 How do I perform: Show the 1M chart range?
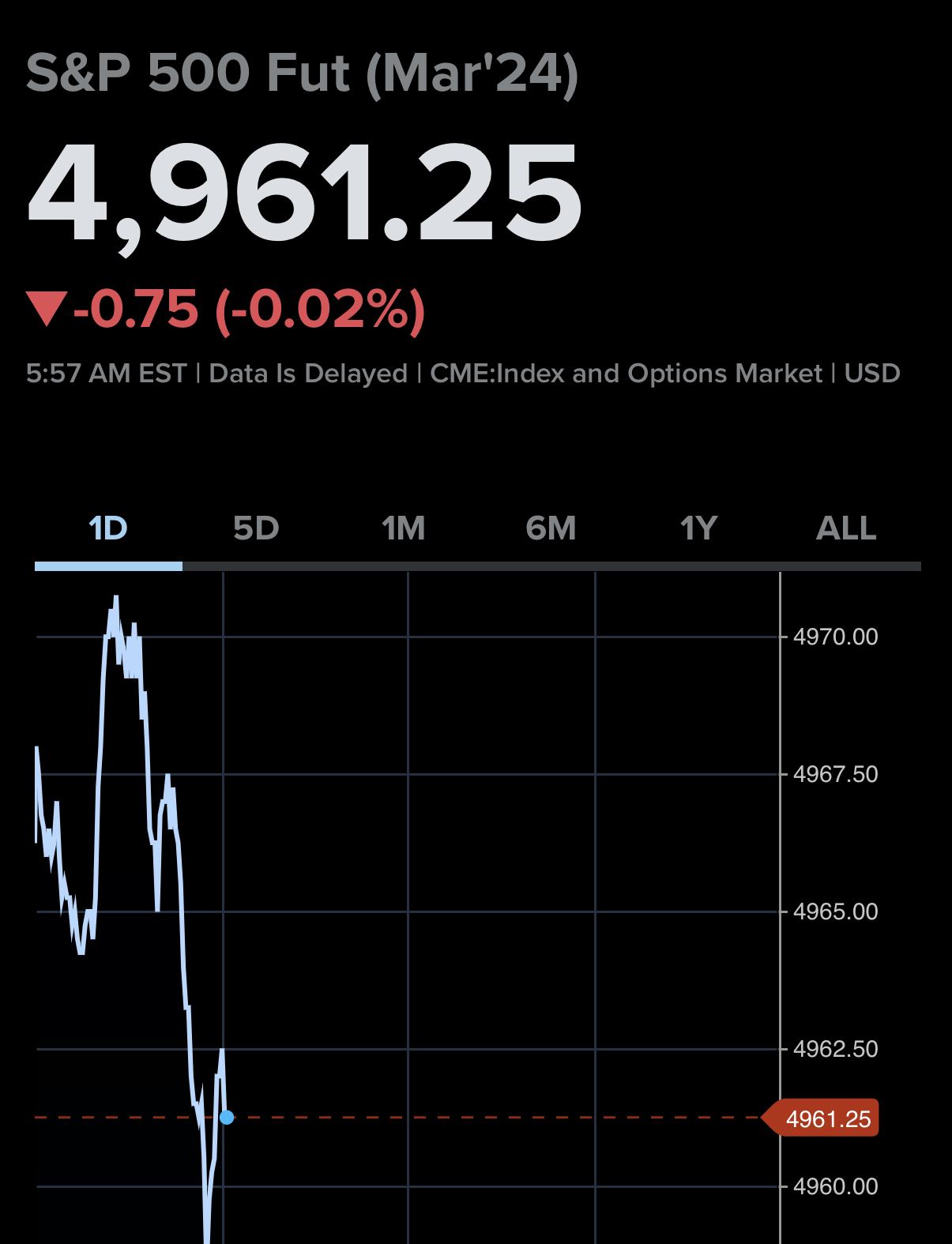[x=404, y=528]
